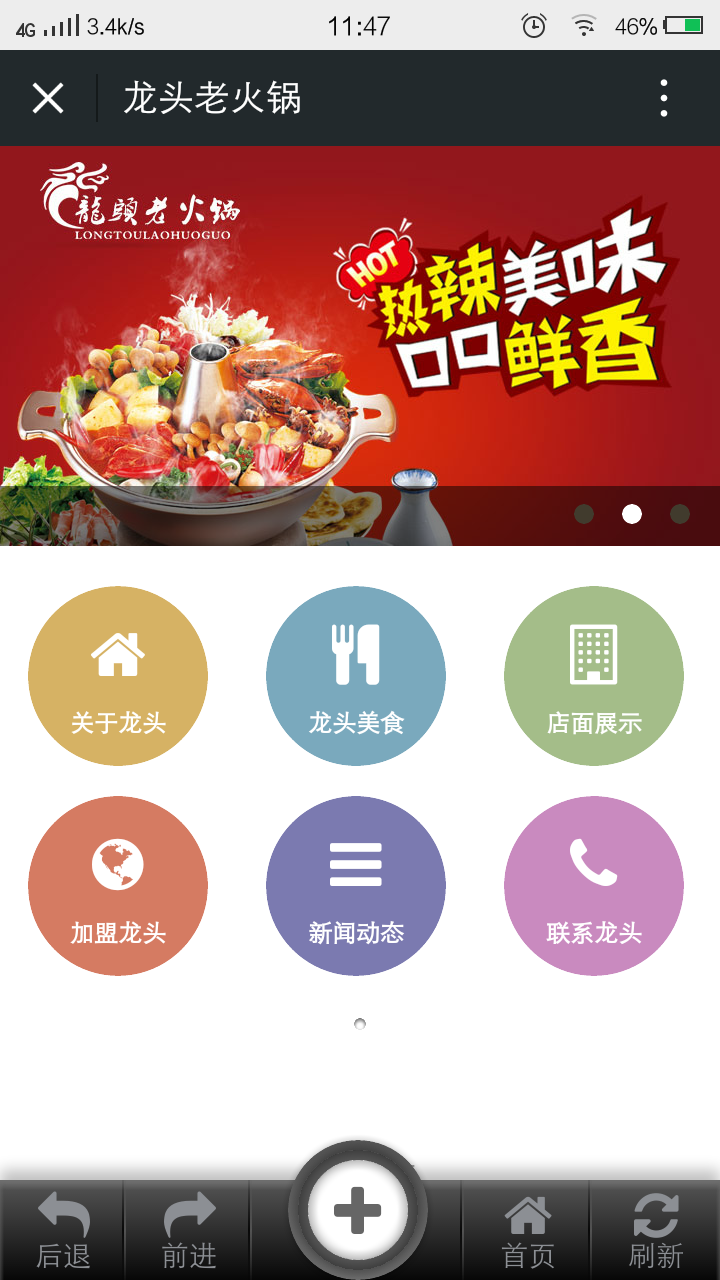View 店面展示 storefront gallery
720x1280 pixels.
pyautogui.click(x=594, y=676)
